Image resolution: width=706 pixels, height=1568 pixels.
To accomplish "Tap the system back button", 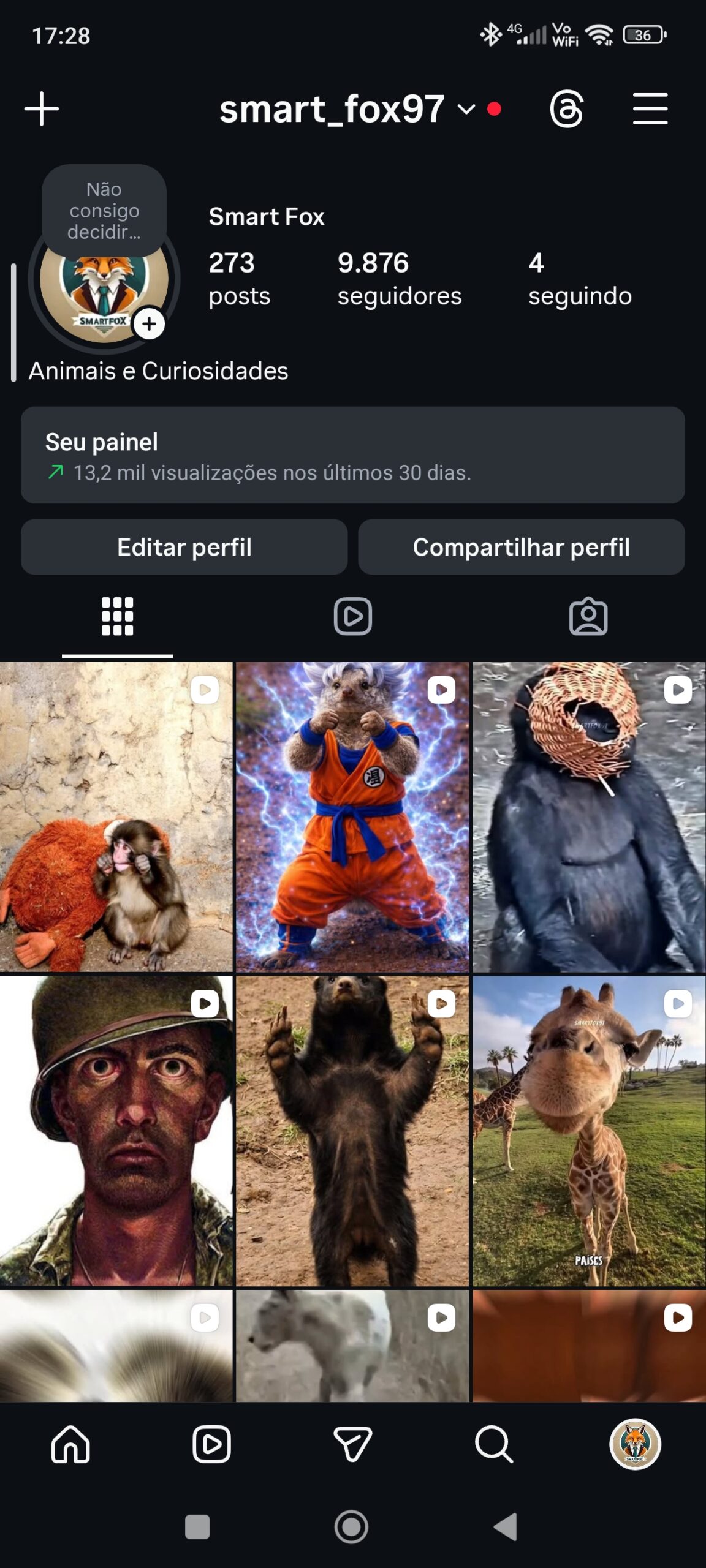I will [506, 1527].
